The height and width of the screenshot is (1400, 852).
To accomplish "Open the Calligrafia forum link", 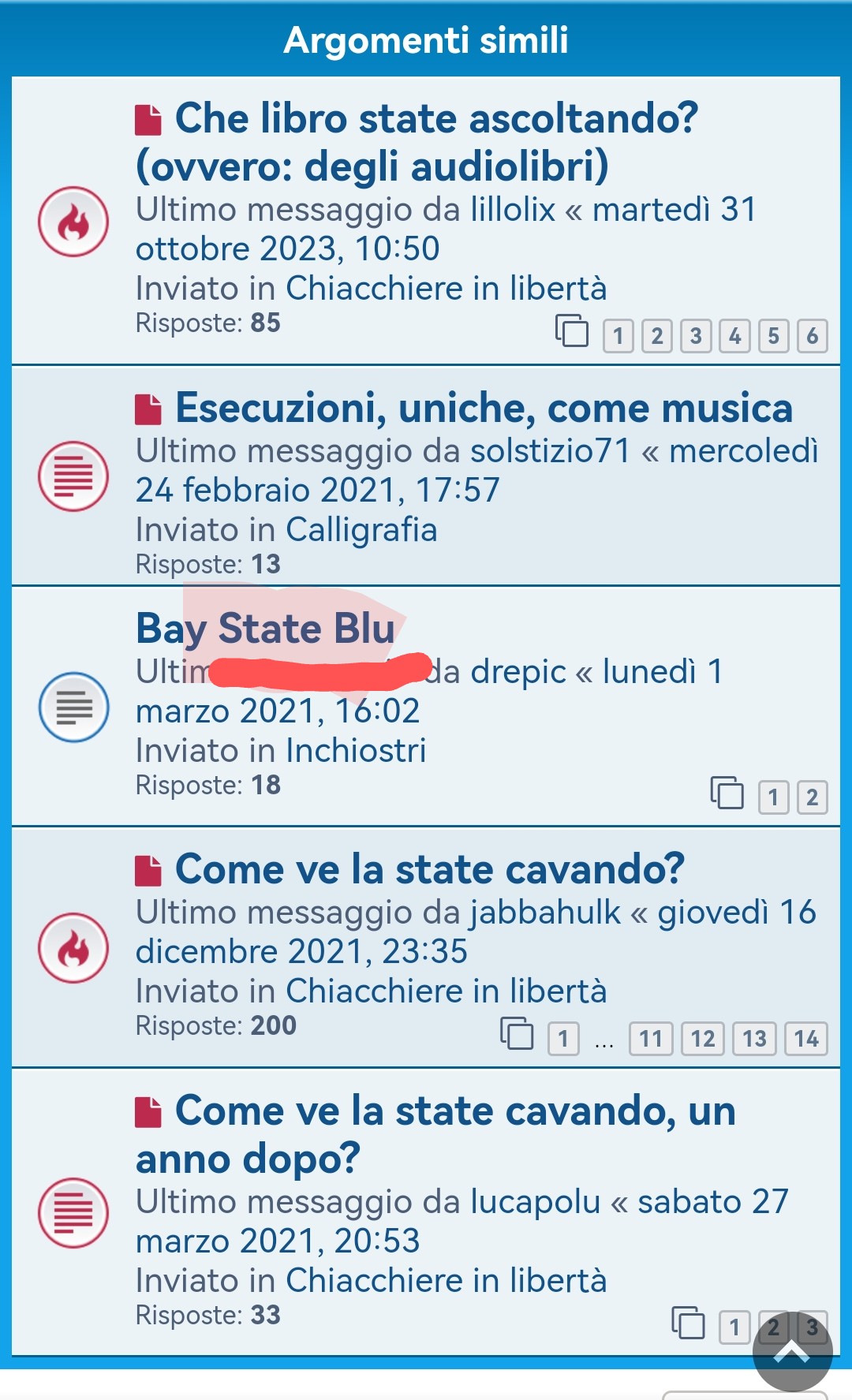I will (361, 530).
